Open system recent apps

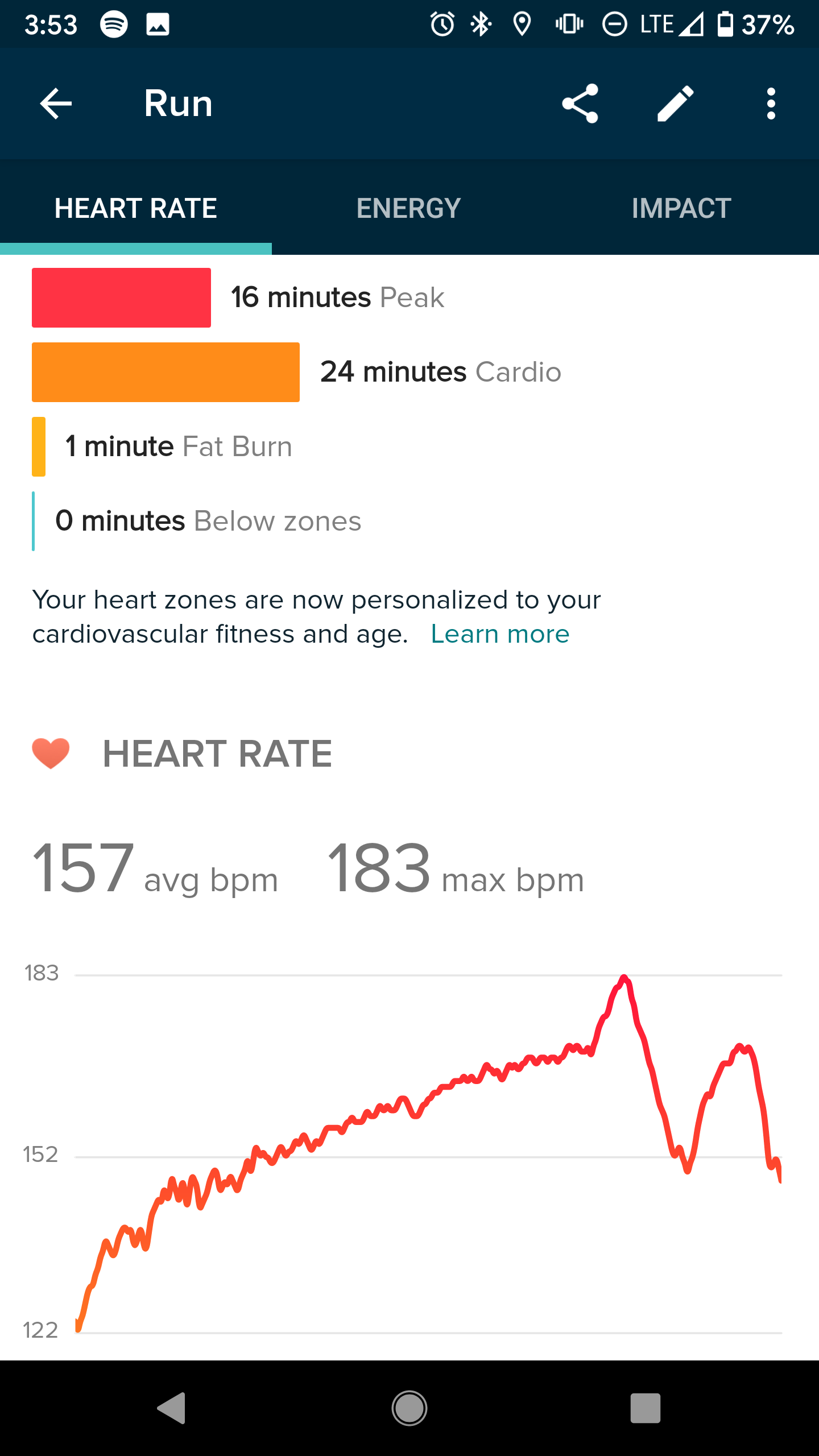coord(646,1408)
